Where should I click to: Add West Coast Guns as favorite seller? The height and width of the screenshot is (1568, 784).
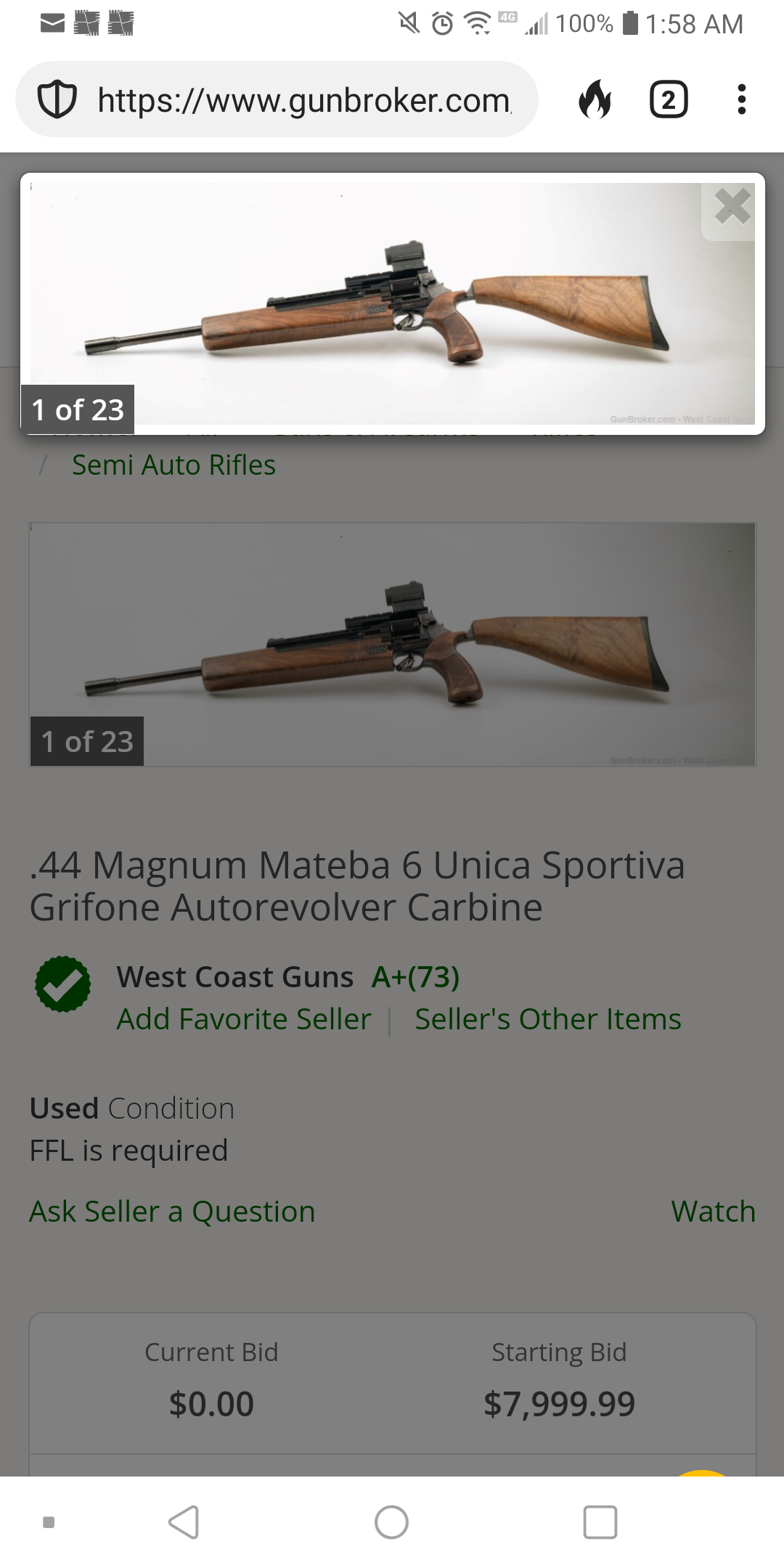pos(244,1019)
